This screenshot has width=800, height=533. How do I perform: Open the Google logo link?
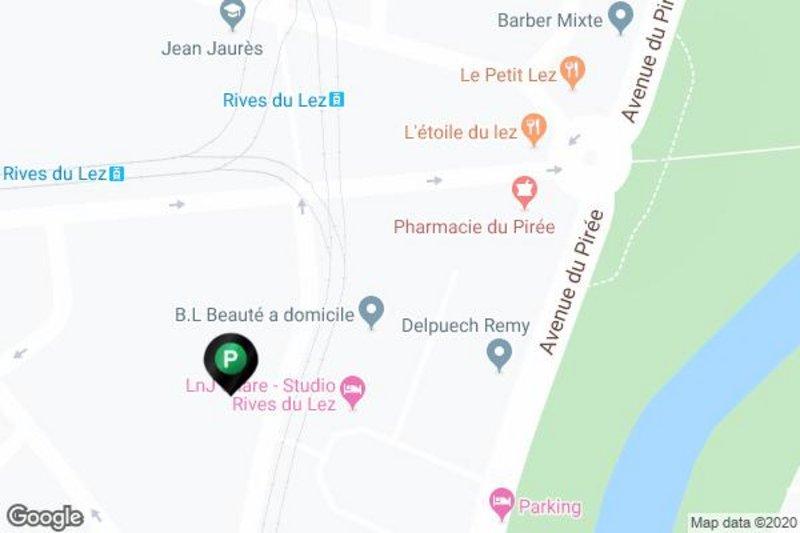pyautogui.click(x=44, y=517)
